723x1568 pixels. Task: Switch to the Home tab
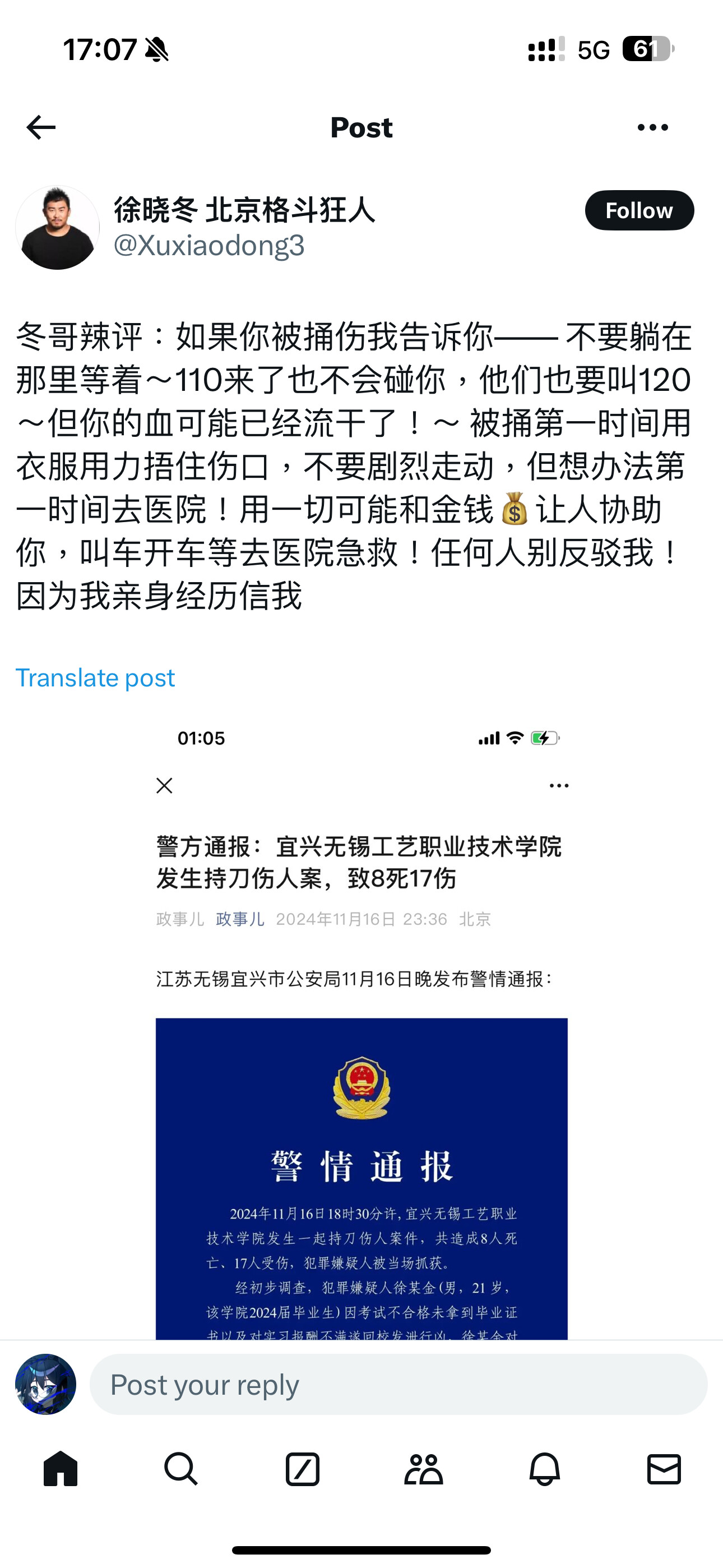click(x=61, y=1469)
